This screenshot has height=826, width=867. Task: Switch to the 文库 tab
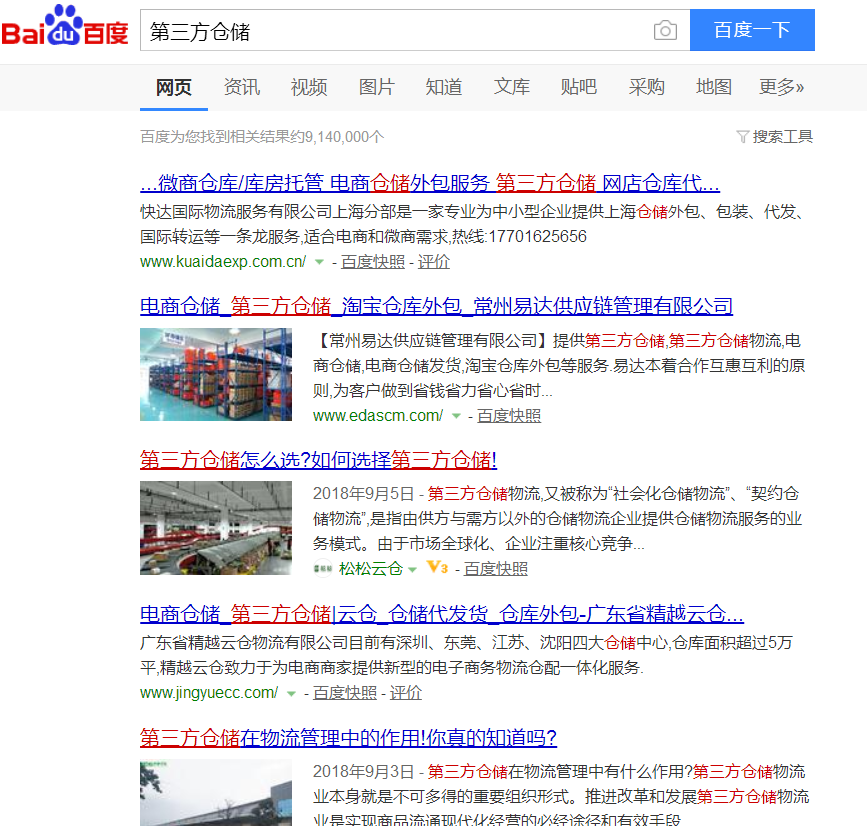[511, 87]
